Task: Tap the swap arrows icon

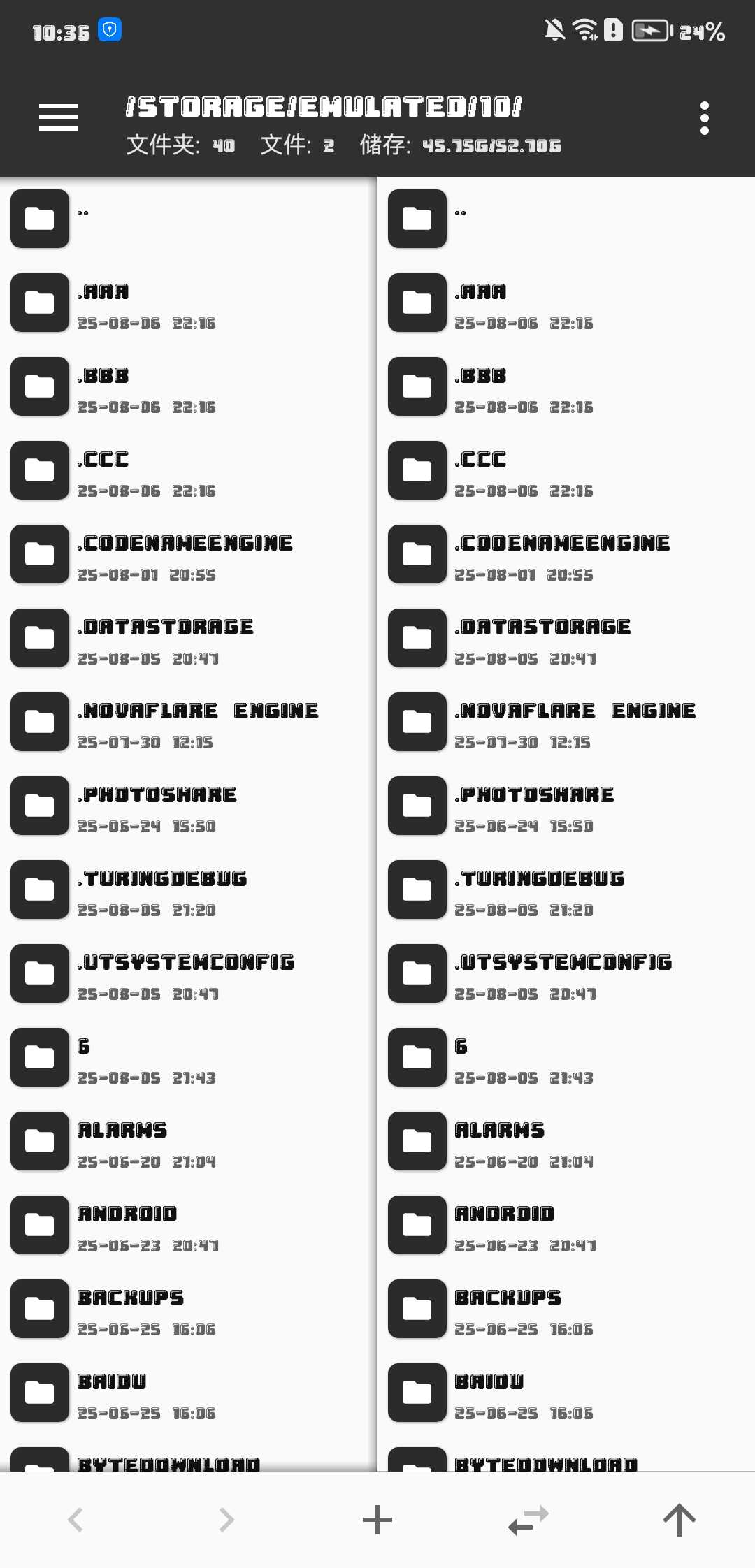Action: (528, 1519)
